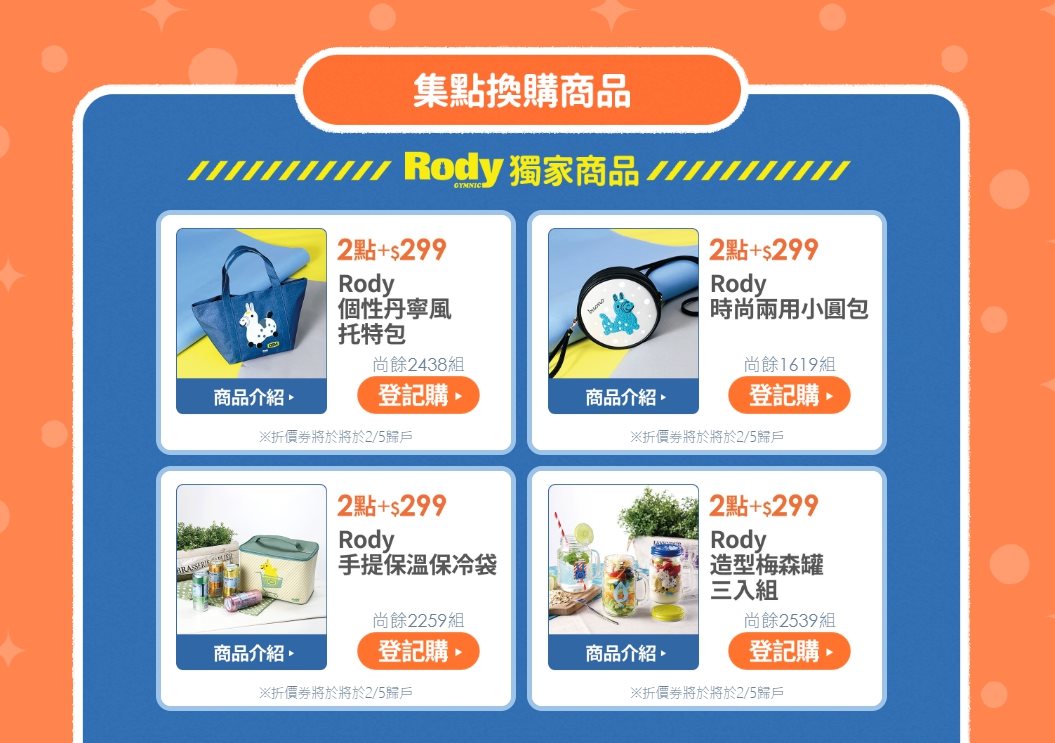Tap 登記購 for Rody 時尚兩用小圓包

click(x=789, y=396)
